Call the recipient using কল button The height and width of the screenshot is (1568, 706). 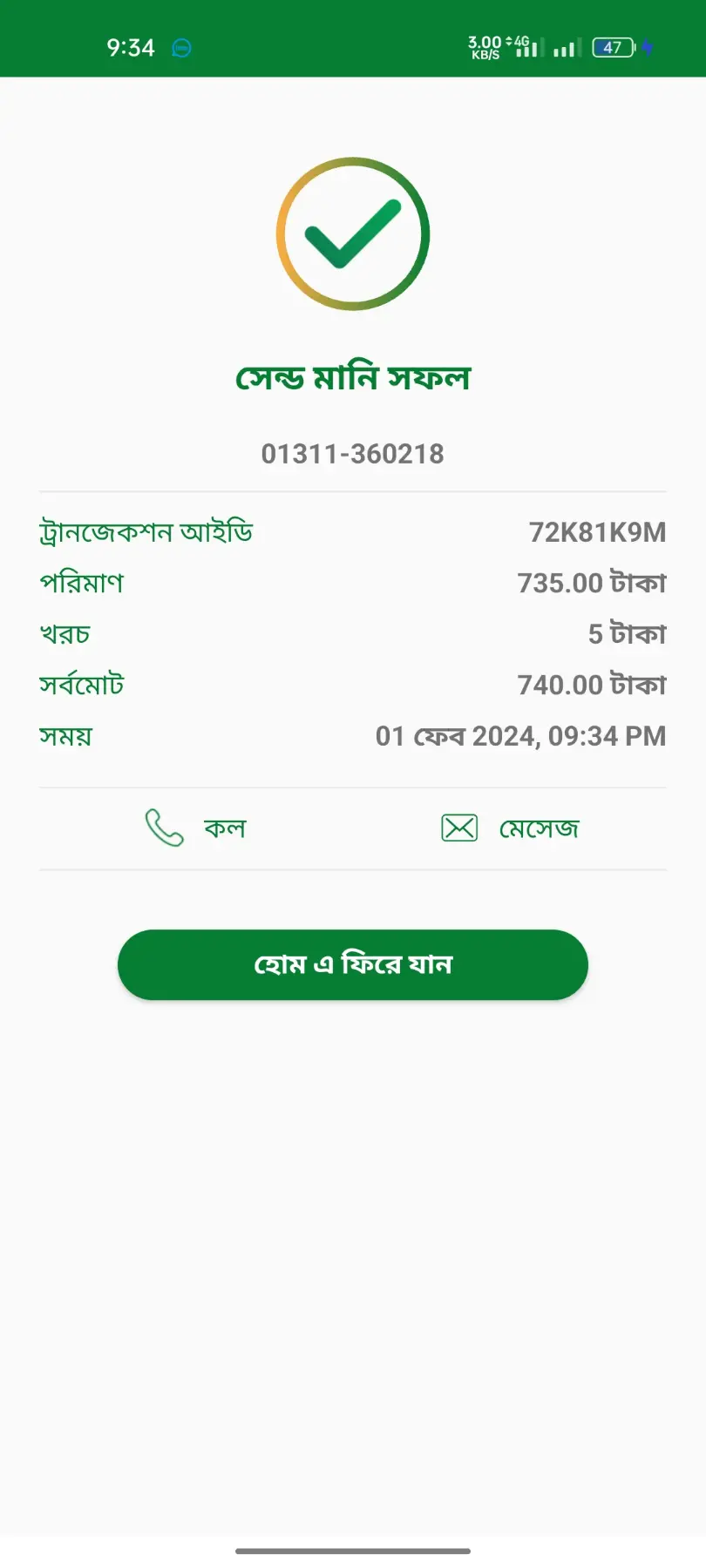point(196,828)
